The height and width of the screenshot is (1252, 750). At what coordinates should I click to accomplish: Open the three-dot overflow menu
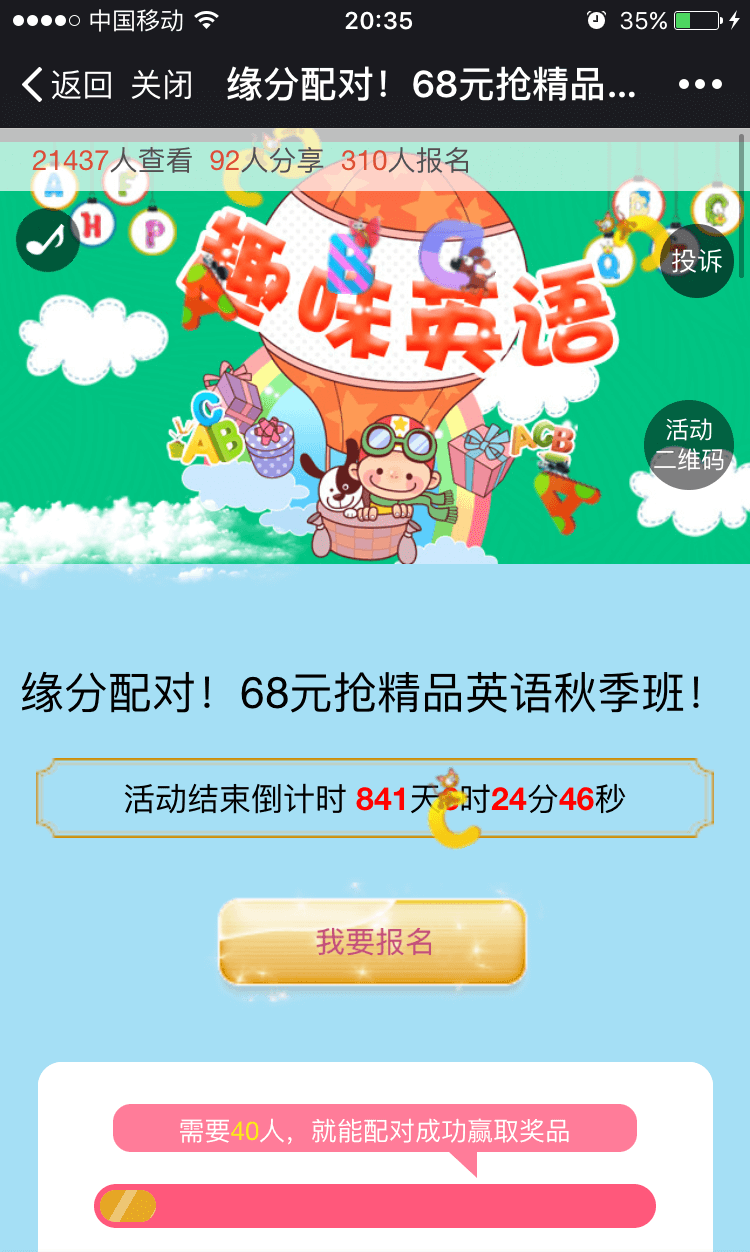coord(700,85)
